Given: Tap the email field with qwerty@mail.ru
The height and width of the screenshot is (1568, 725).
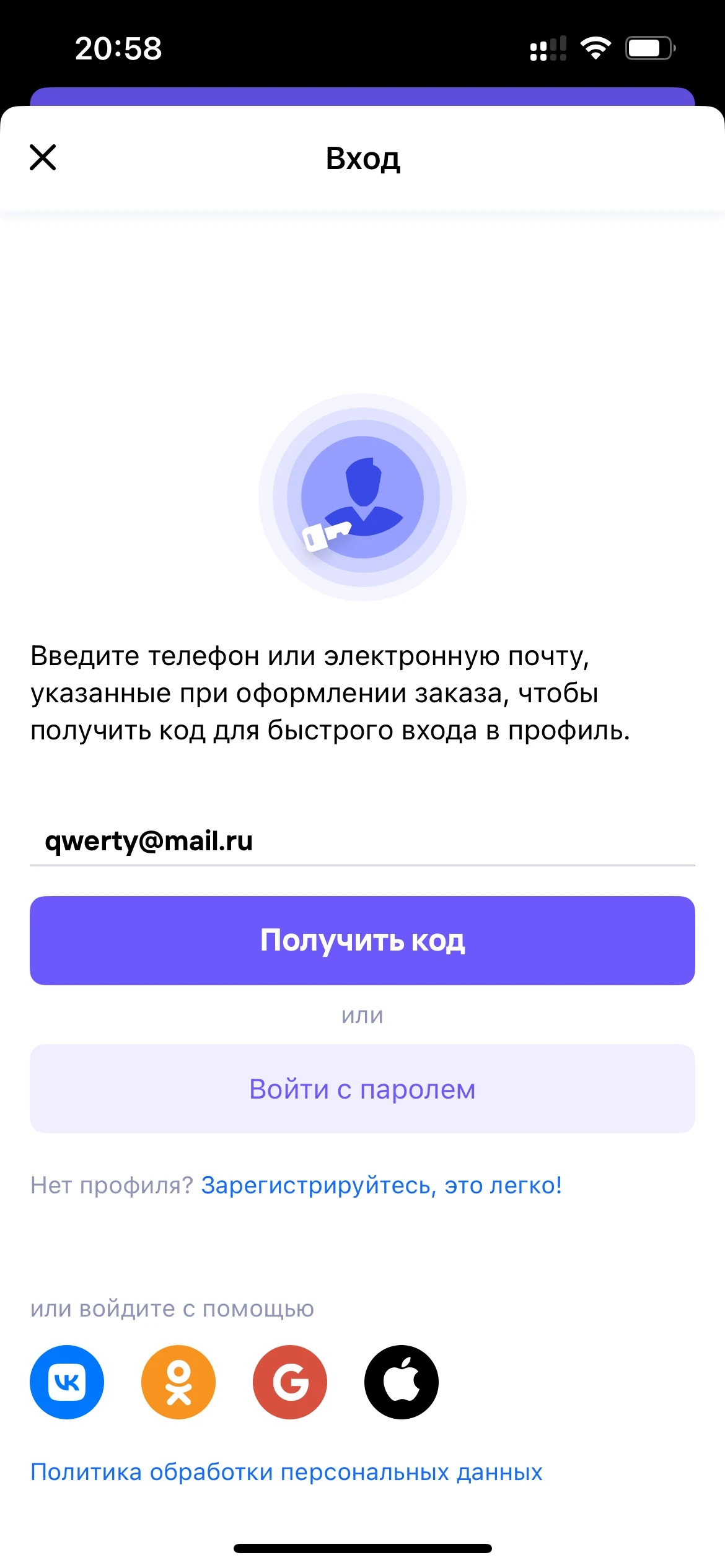Looking at the screenshot, I should 362,841.
